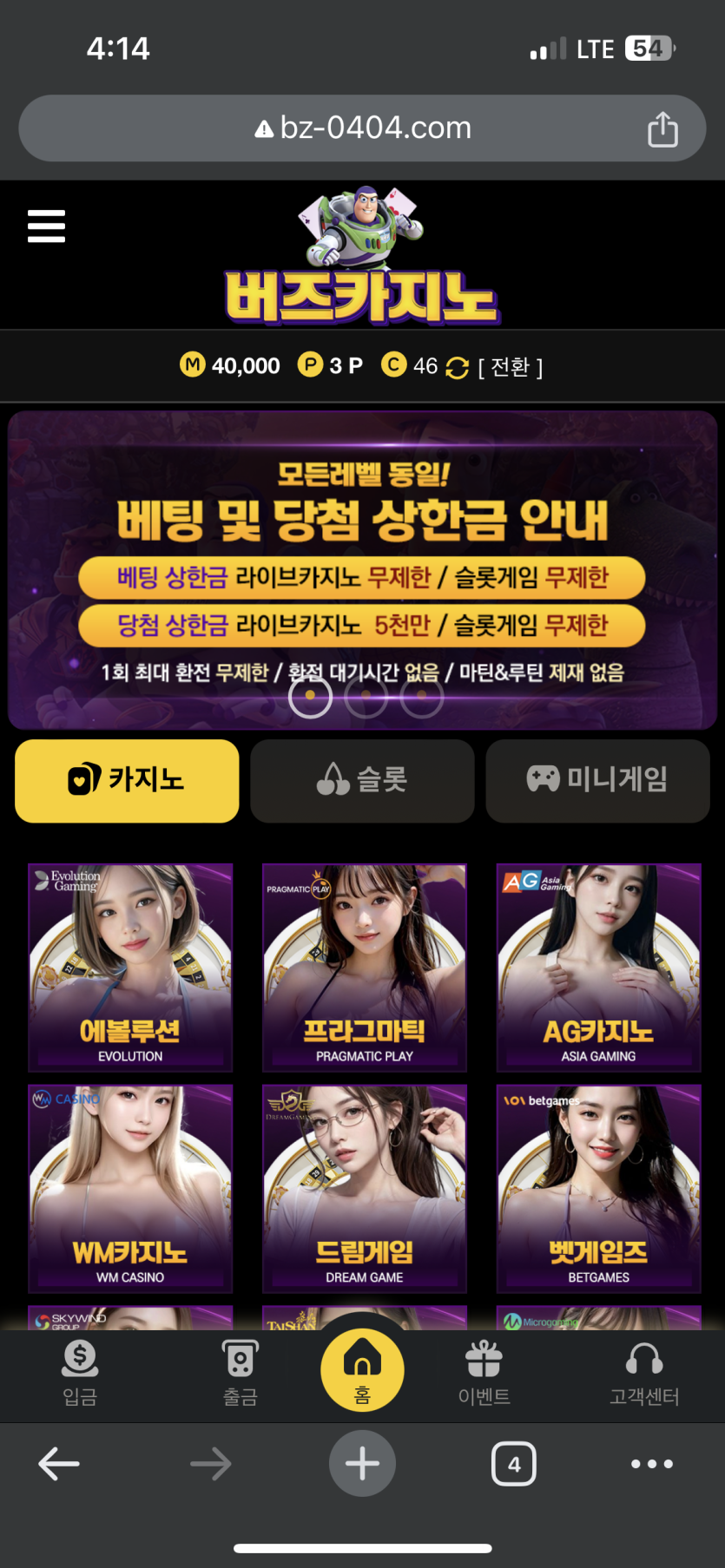The height and width of the screenshot is (1568, 725).
Task: Tap the 홈 home button
Action: coord(362,1369)
